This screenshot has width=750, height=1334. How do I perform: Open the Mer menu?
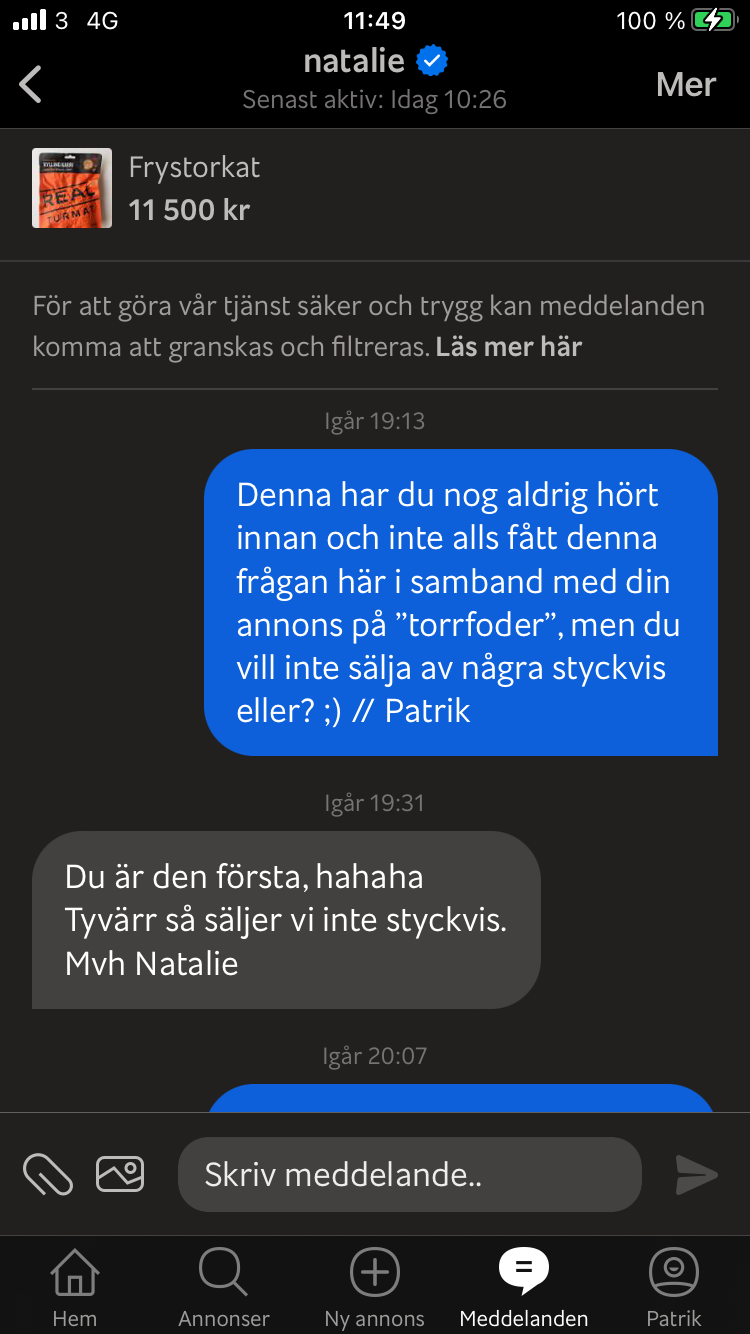(686, 85)
